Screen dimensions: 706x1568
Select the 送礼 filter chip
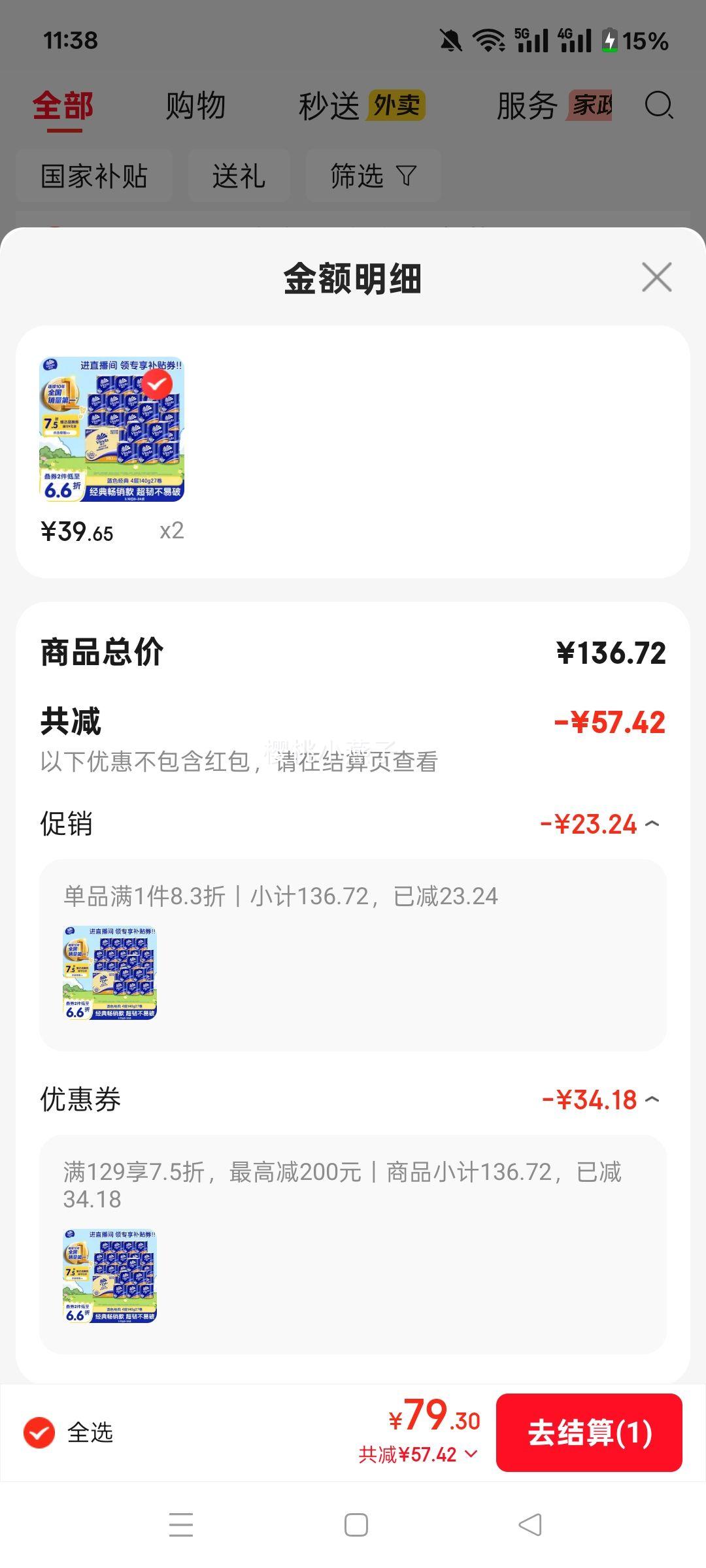click(239, 176)
